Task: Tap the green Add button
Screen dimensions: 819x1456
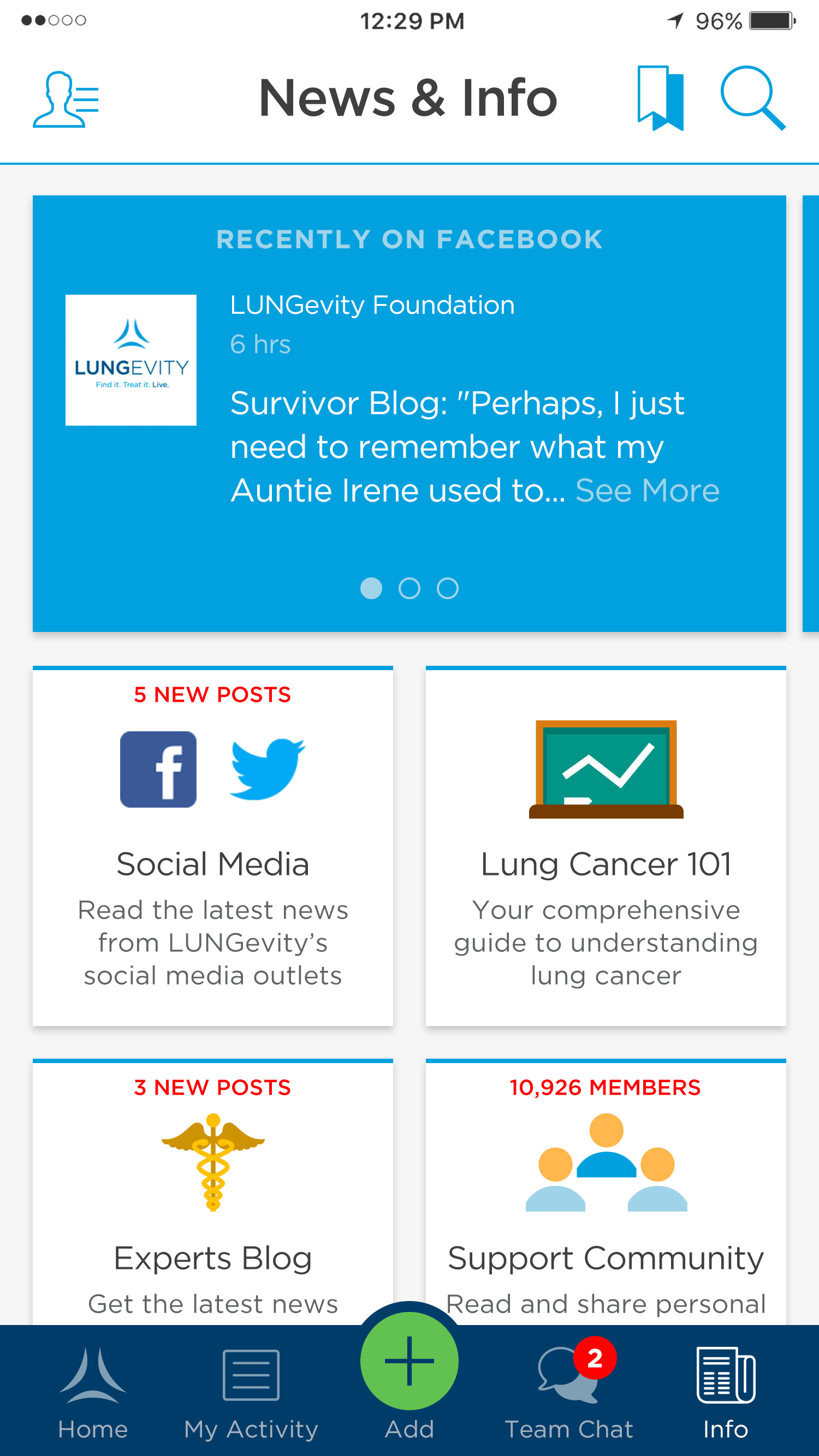Action: click(409, 1362)
